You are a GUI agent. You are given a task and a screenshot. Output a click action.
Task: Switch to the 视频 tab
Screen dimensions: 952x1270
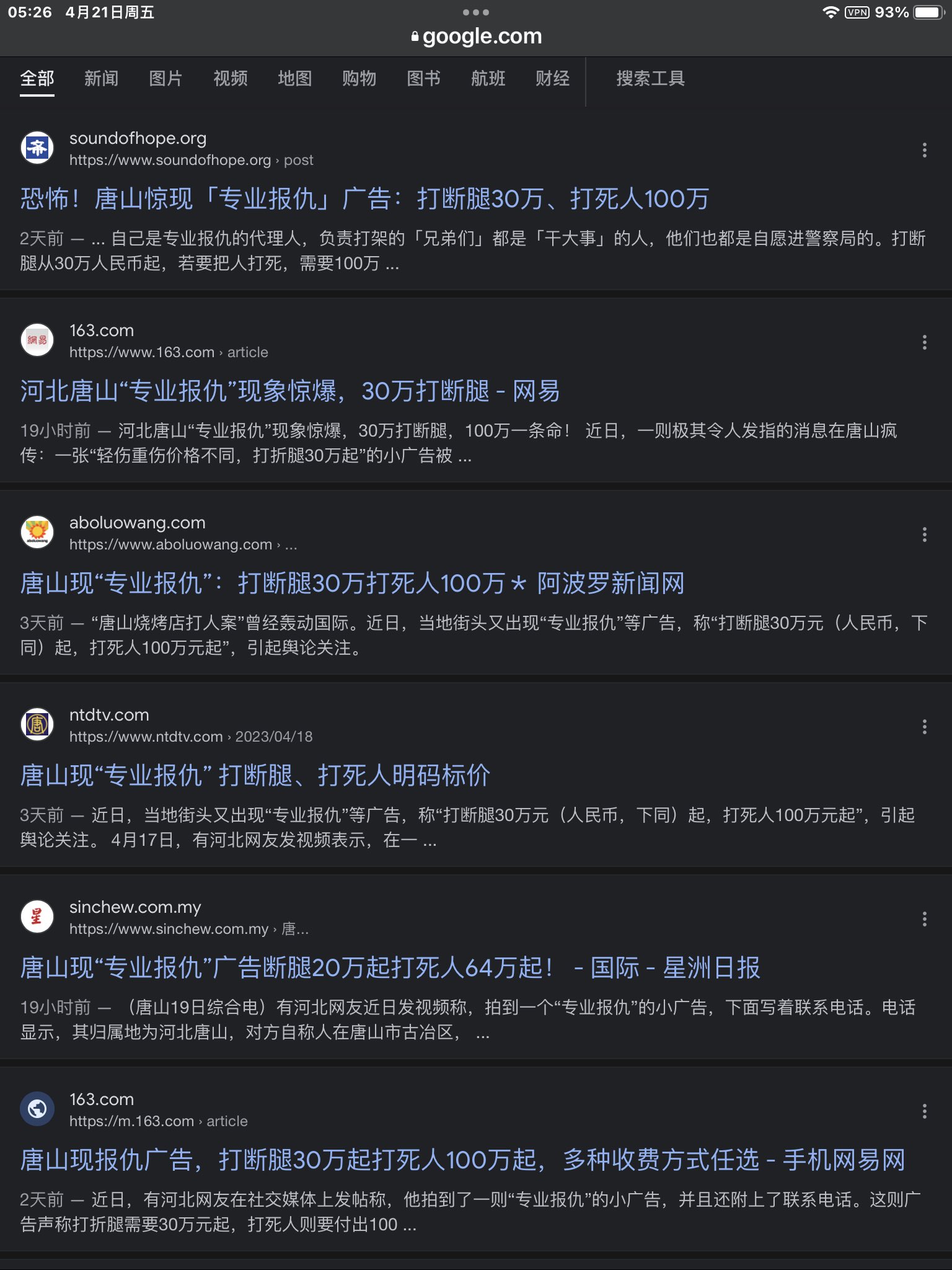pyautogui.click(x=230, y=79)
